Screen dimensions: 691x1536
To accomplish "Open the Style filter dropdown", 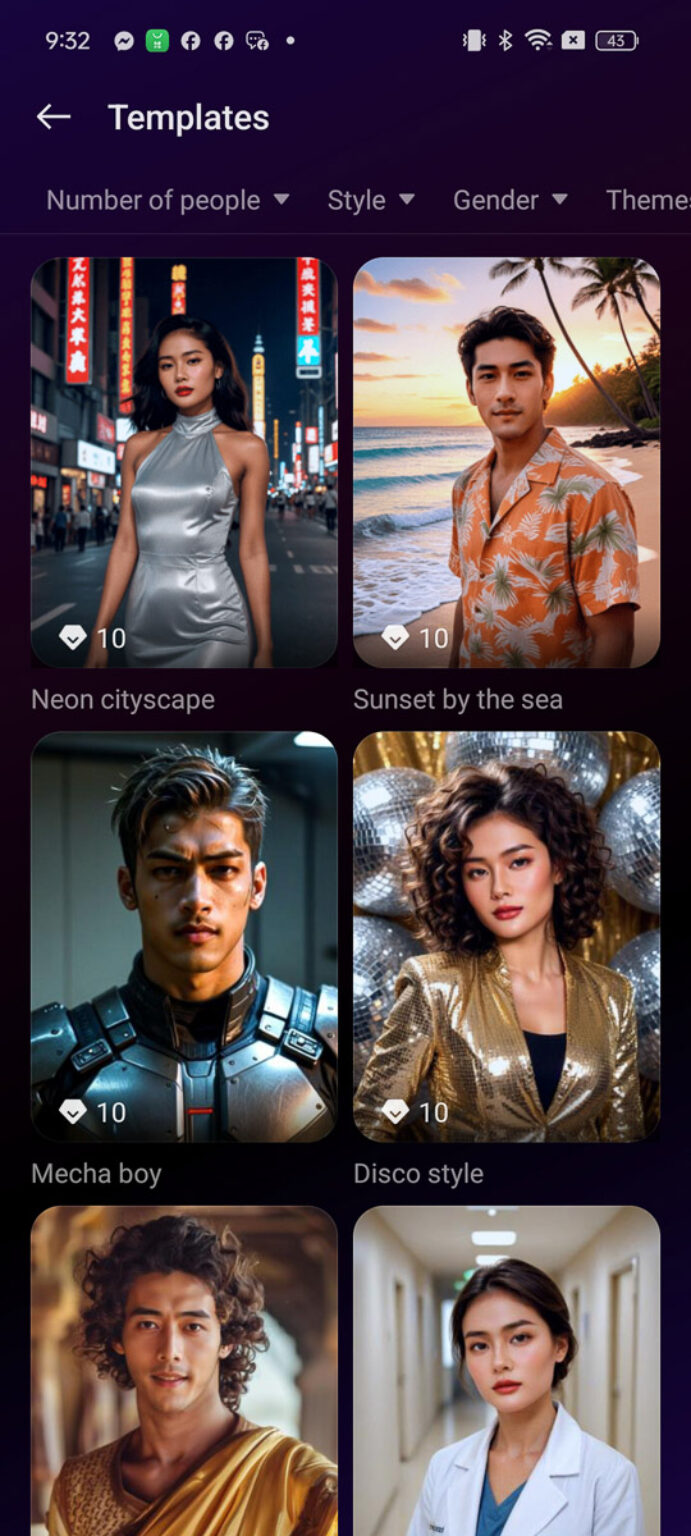I will [x=370, y=201].
